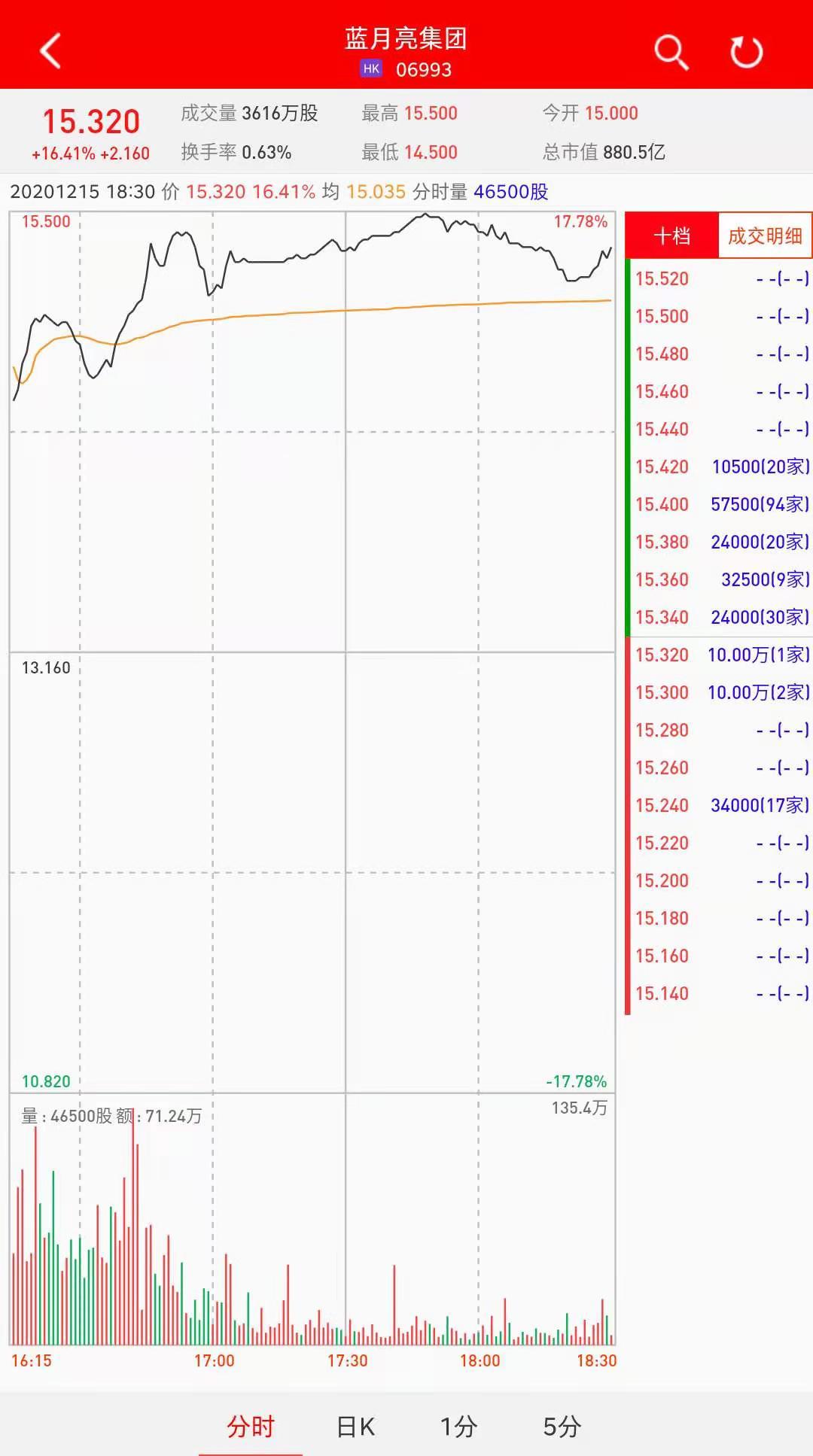Image resolution: width=813 pixels, height=1456 pixels.
Task: Open the 1分 one-minute chart
Action: (x=458, y=1426)
